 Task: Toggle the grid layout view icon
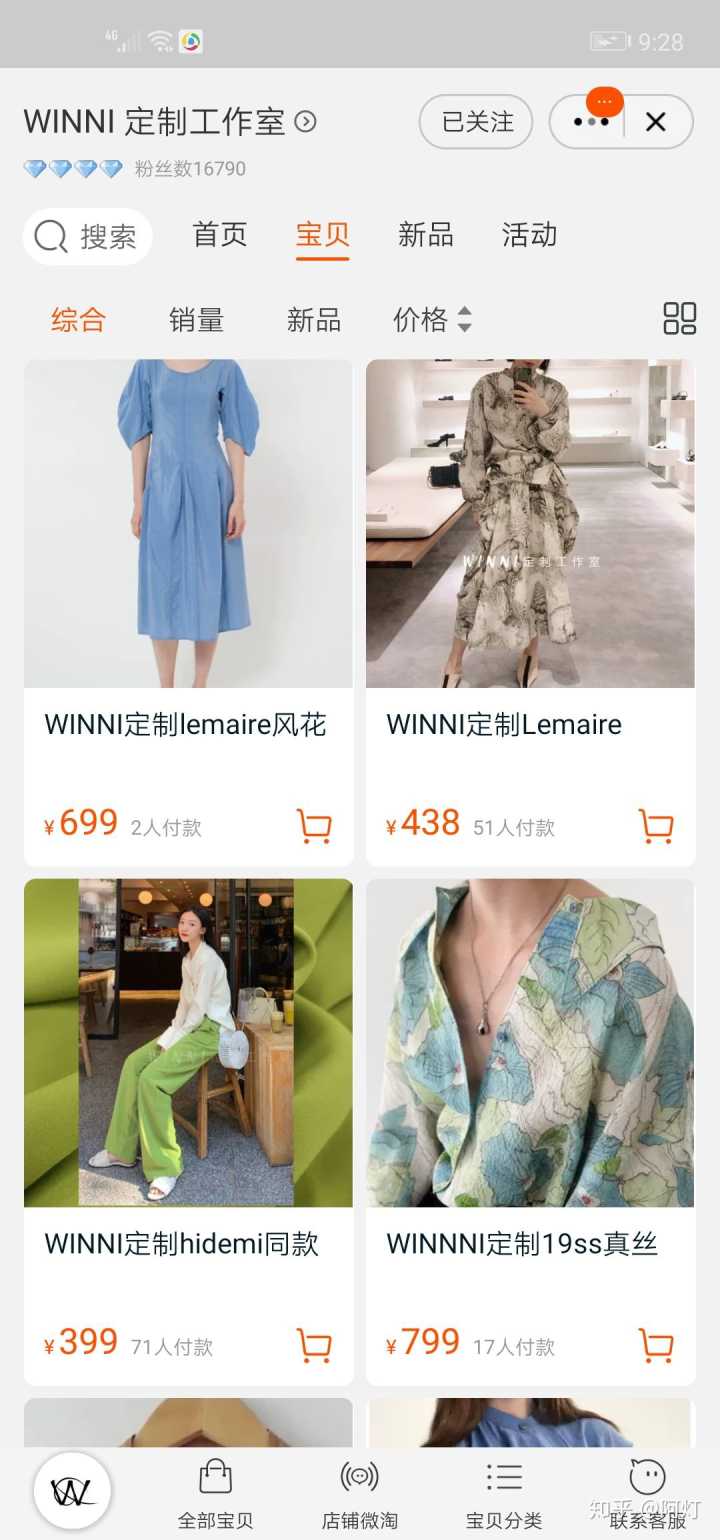[x=680, y=319]
